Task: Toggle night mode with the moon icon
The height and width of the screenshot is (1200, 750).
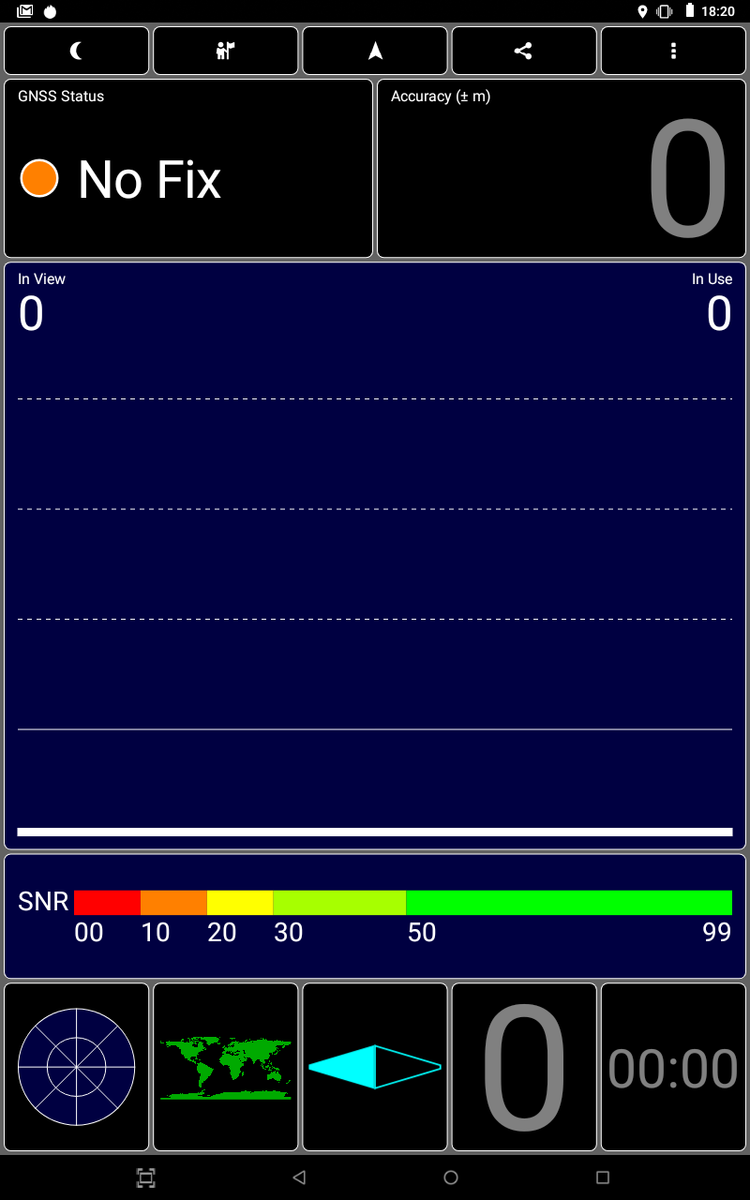Action: [x=77, y=51]
